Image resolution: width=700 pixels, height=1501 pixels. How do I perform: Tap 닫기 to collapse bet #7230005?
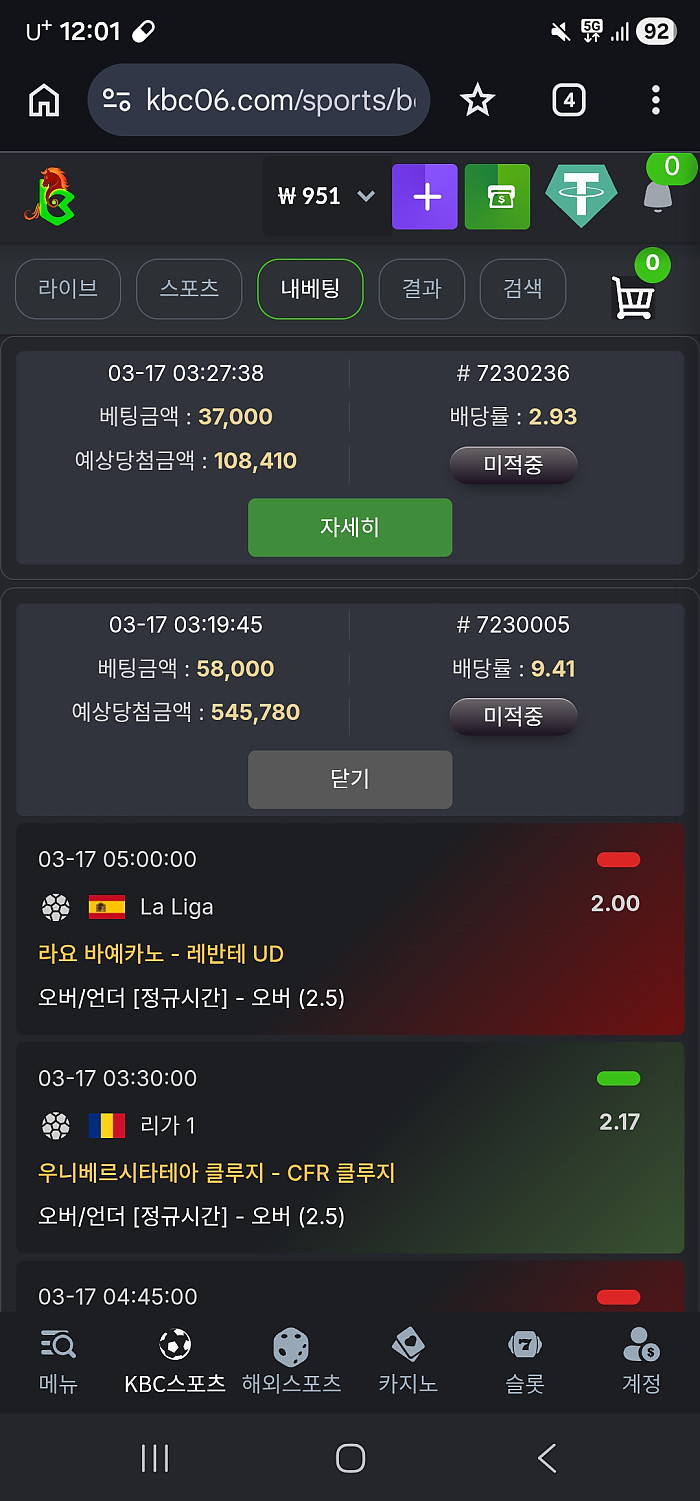(x=350, y=779)
